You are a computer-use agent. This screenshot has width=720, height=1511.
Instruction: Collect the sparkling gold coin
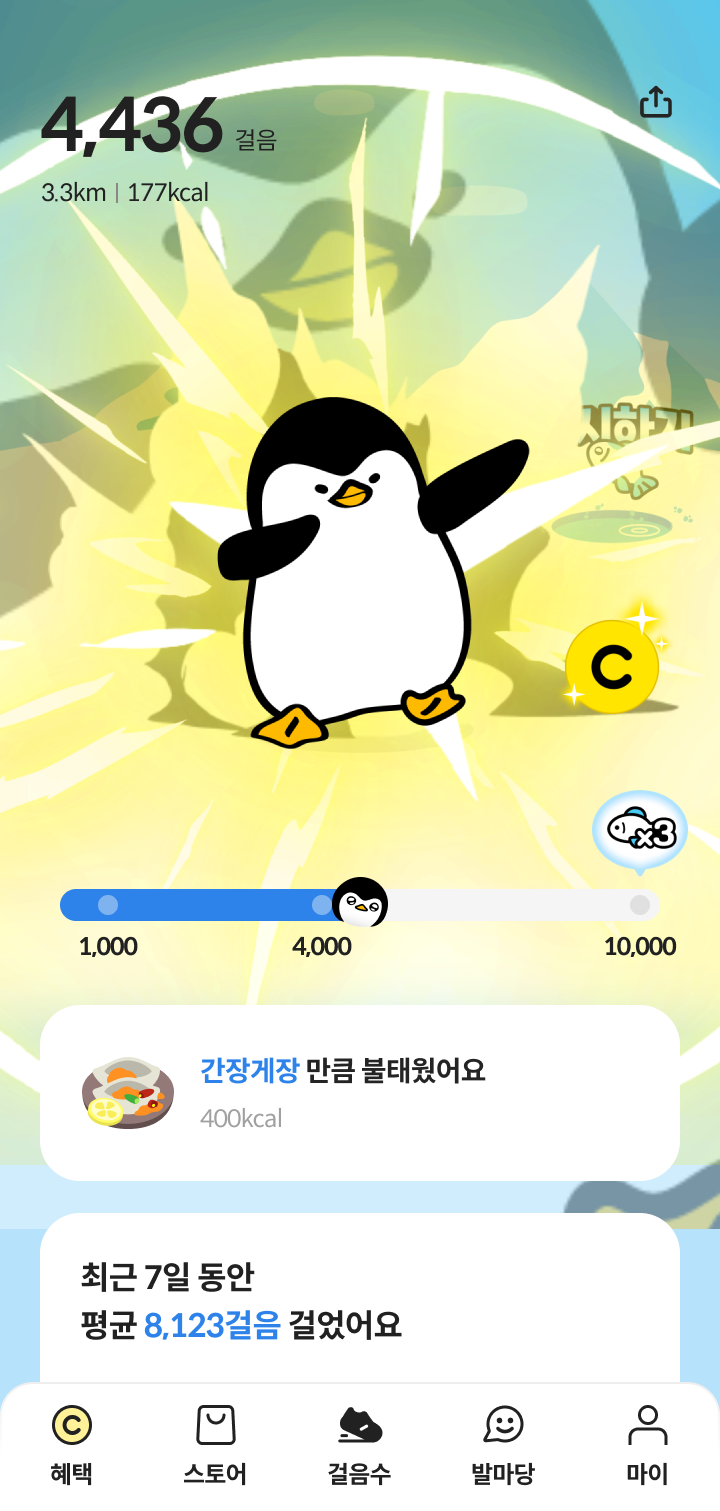[611, 668]
